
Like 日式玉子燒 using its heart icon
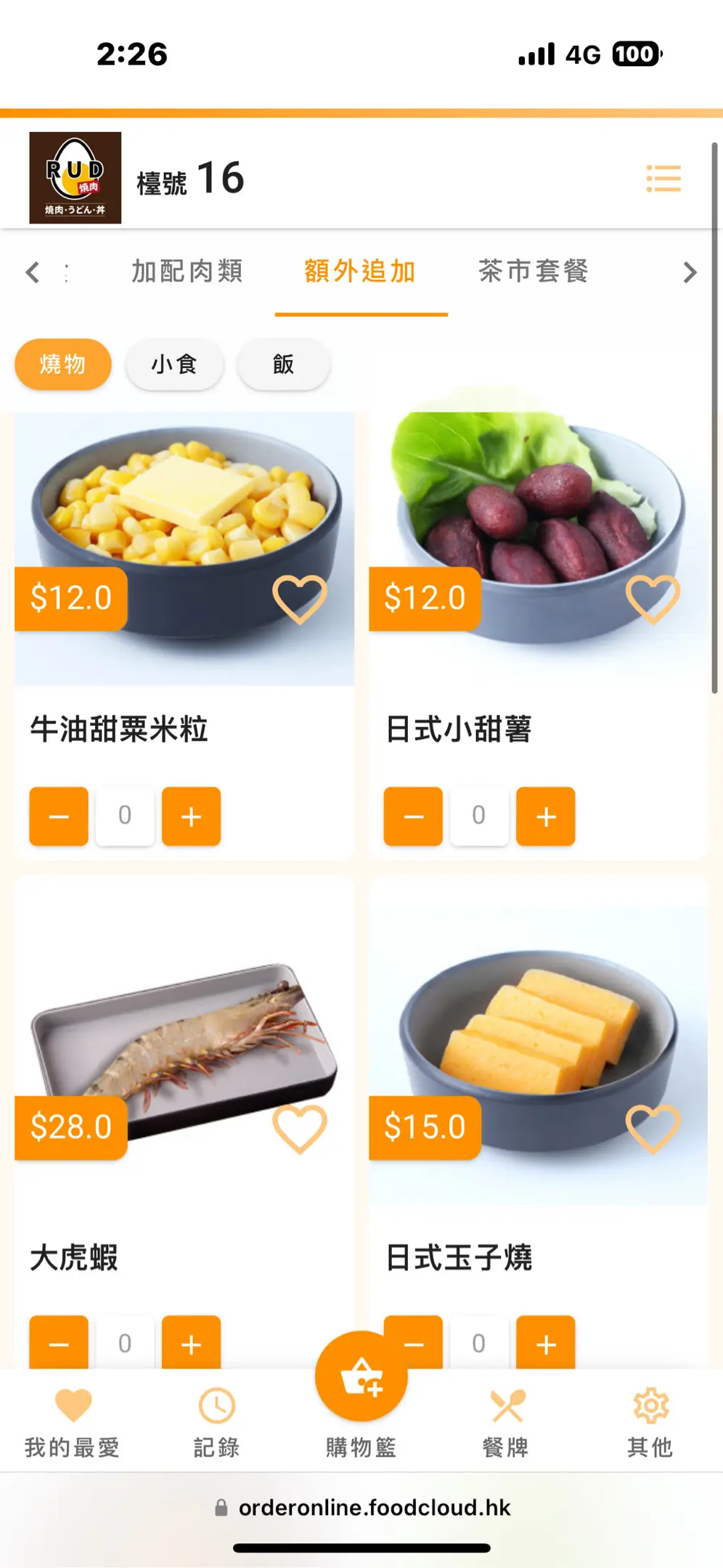coord(653,1129)
